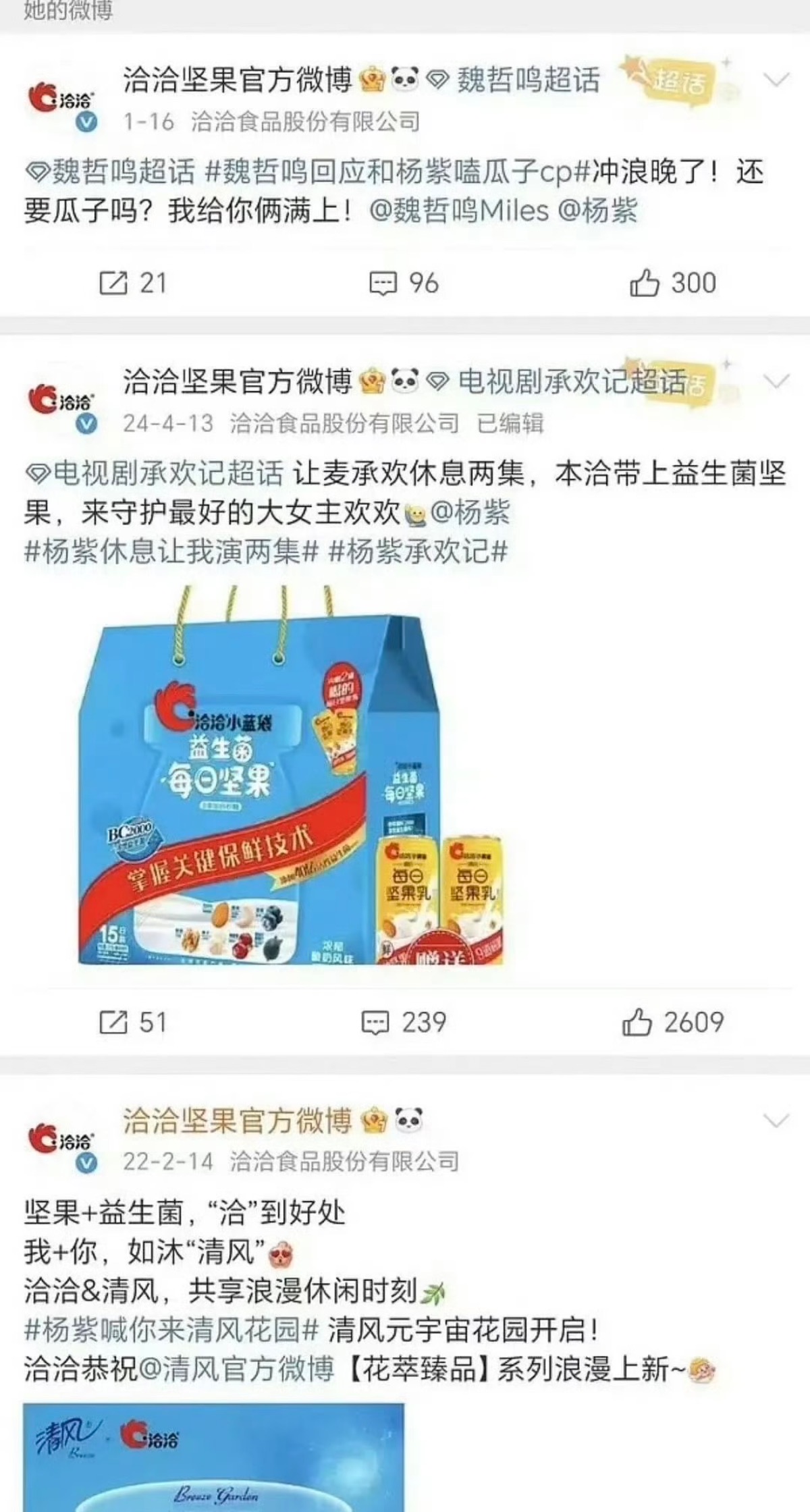This screenshot has height=1512, width=810.
Task: Open hashtag #杨紫承欢记#
Action: coord(418,552)
